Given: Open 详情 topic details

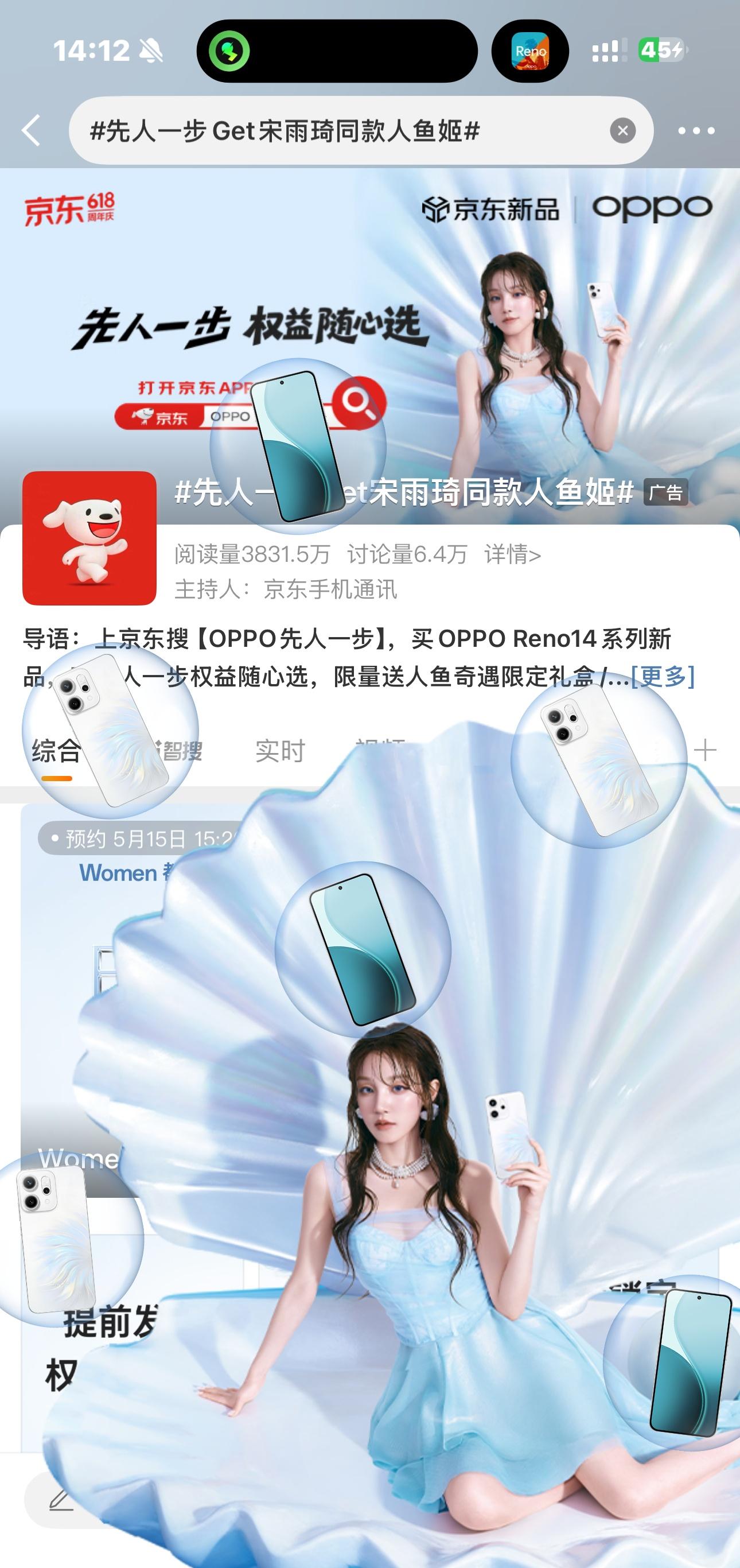Looking at the screenshot, I should (512, 554).
